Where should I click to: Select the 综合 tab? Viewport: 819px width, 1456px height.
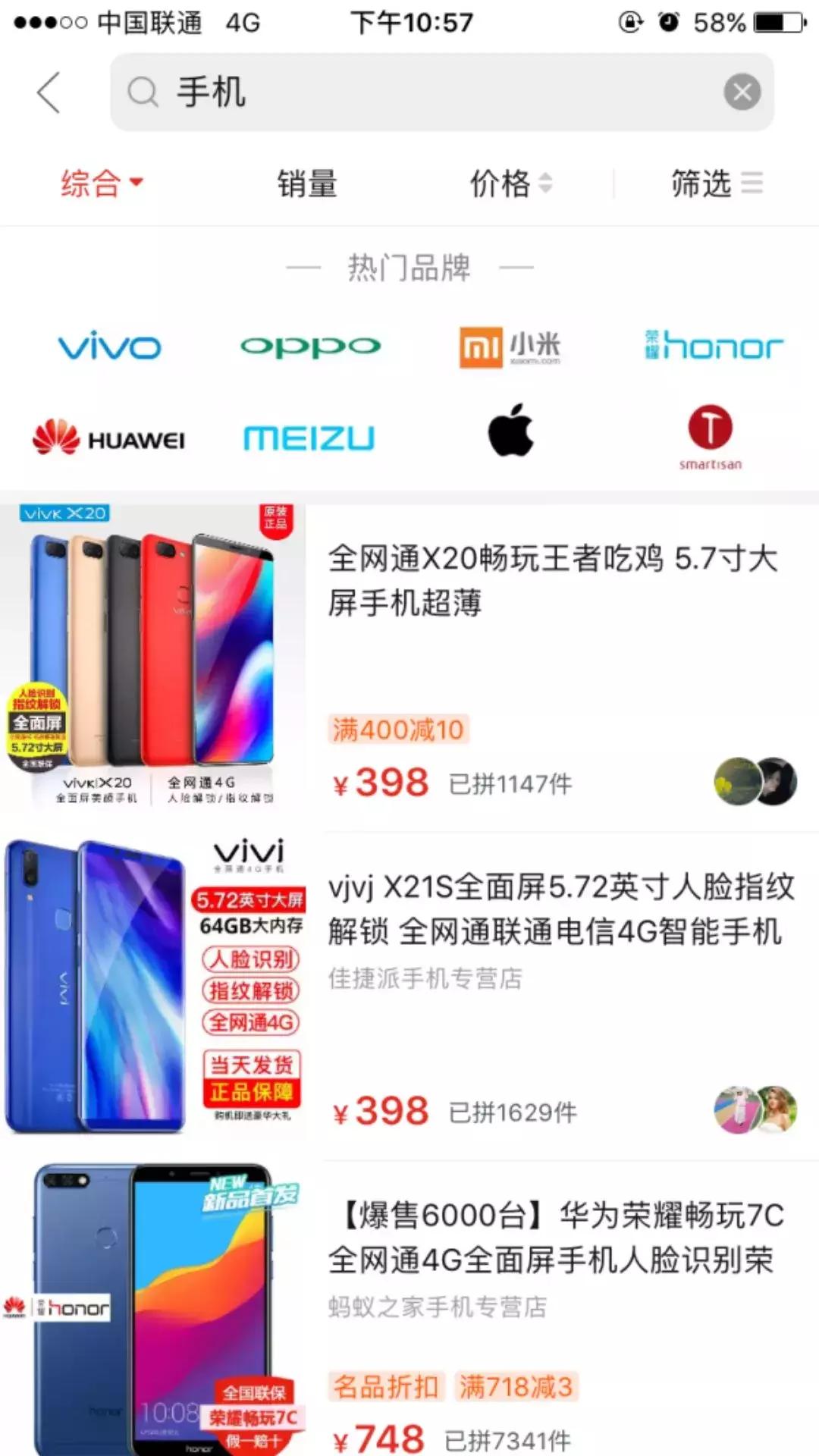[93, 184]
